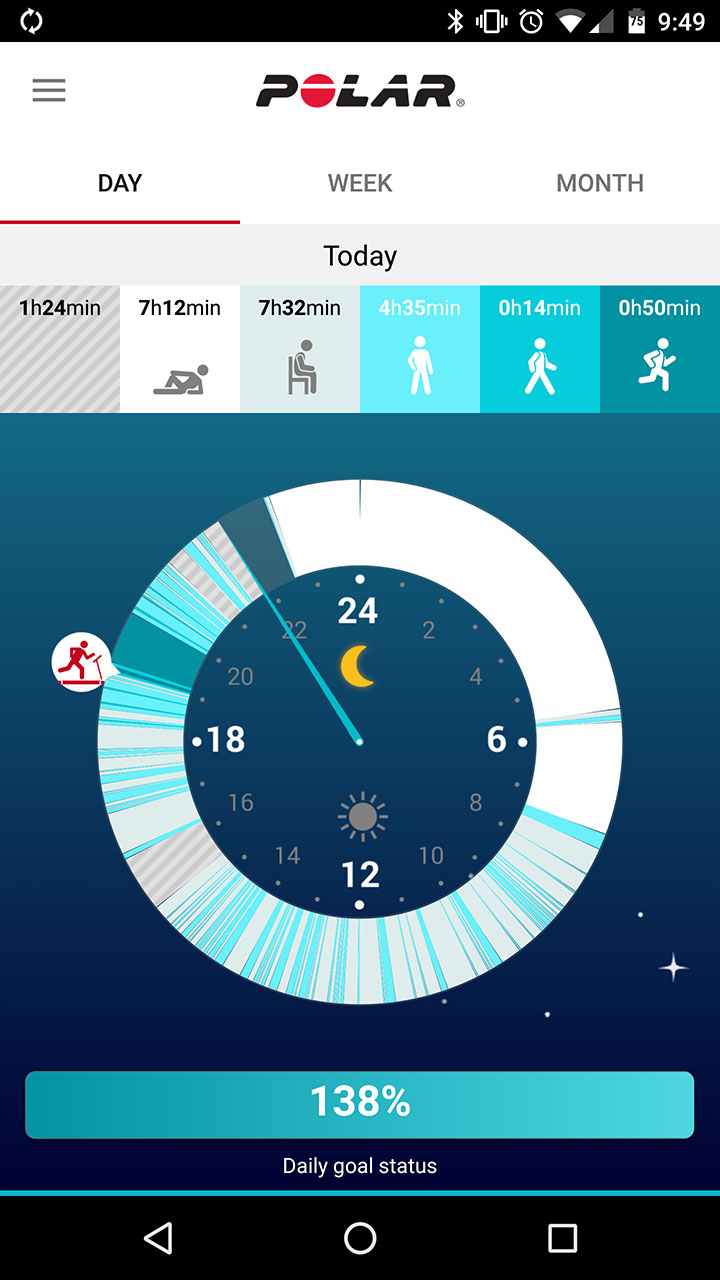
Task: Select the 7h32min sitting tile
Action: click(x=300, y=349)
